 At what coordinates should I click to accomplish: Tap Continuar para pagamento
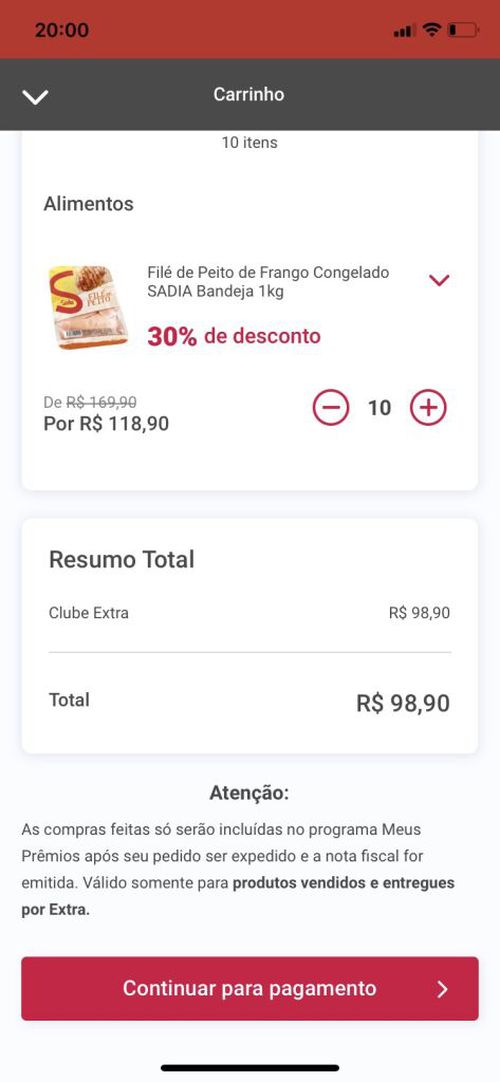[250, 988]
